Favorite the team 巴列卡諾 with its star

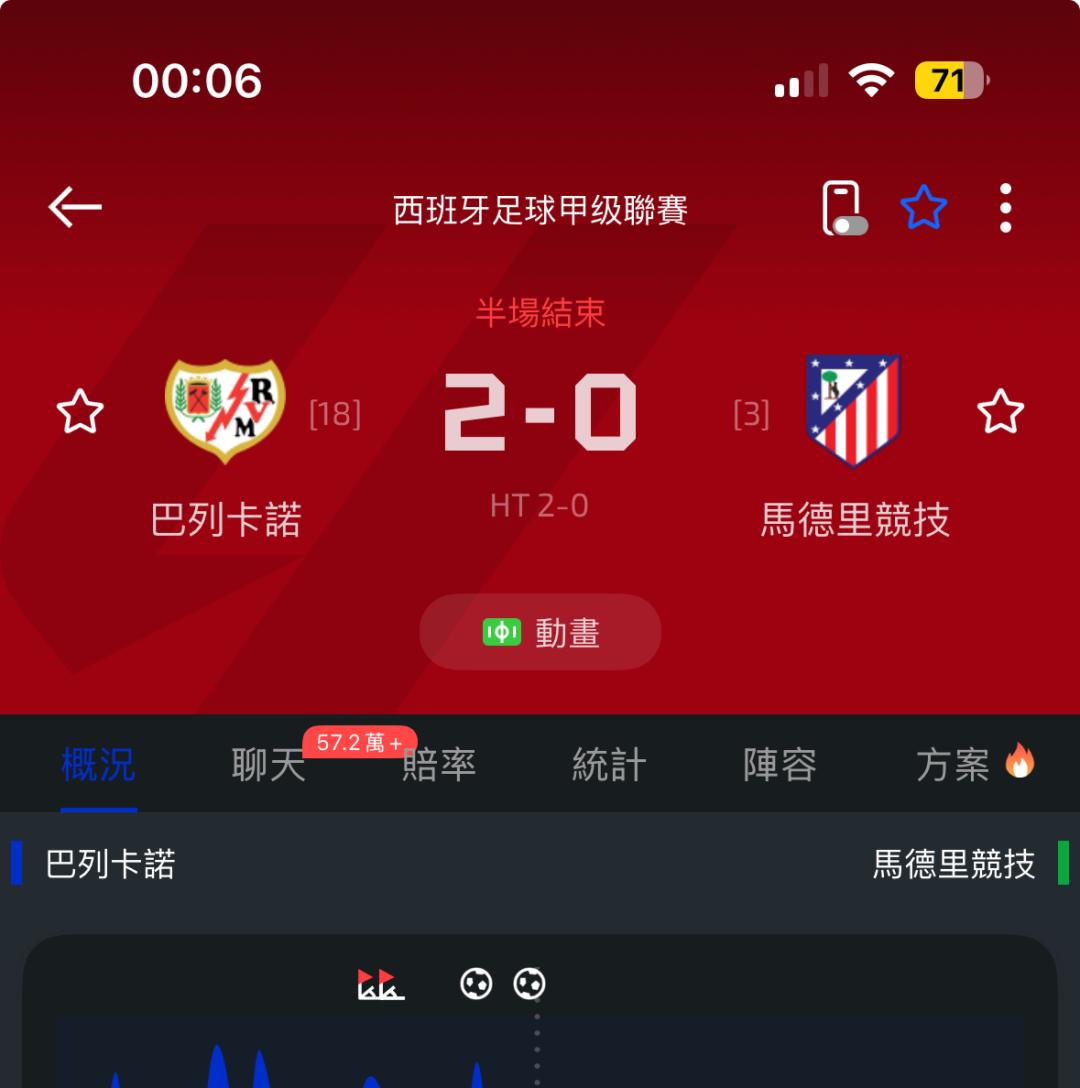pyautogui.click(x=80, y=412)
